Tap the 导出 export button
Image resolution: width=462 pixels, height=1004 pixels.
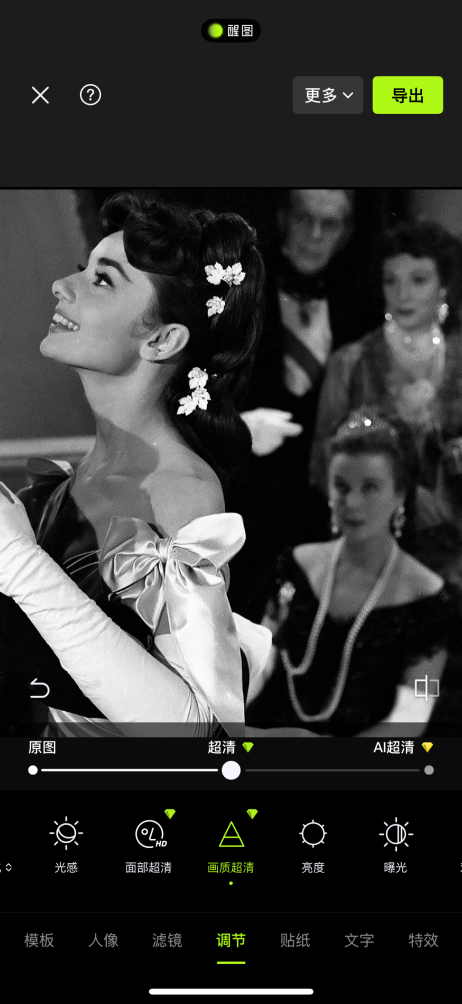[x=408, y=95]
